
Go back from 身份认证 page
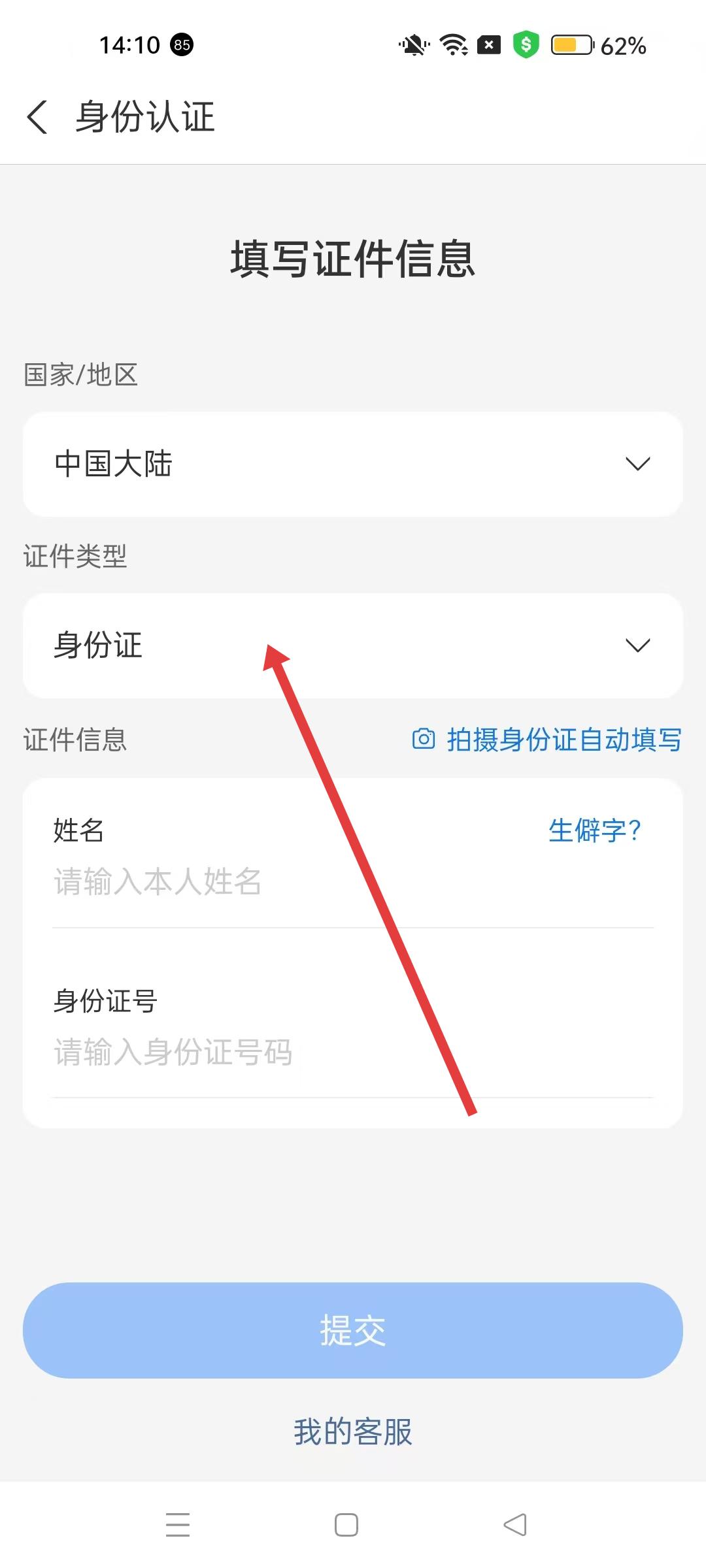pos(38,118)
